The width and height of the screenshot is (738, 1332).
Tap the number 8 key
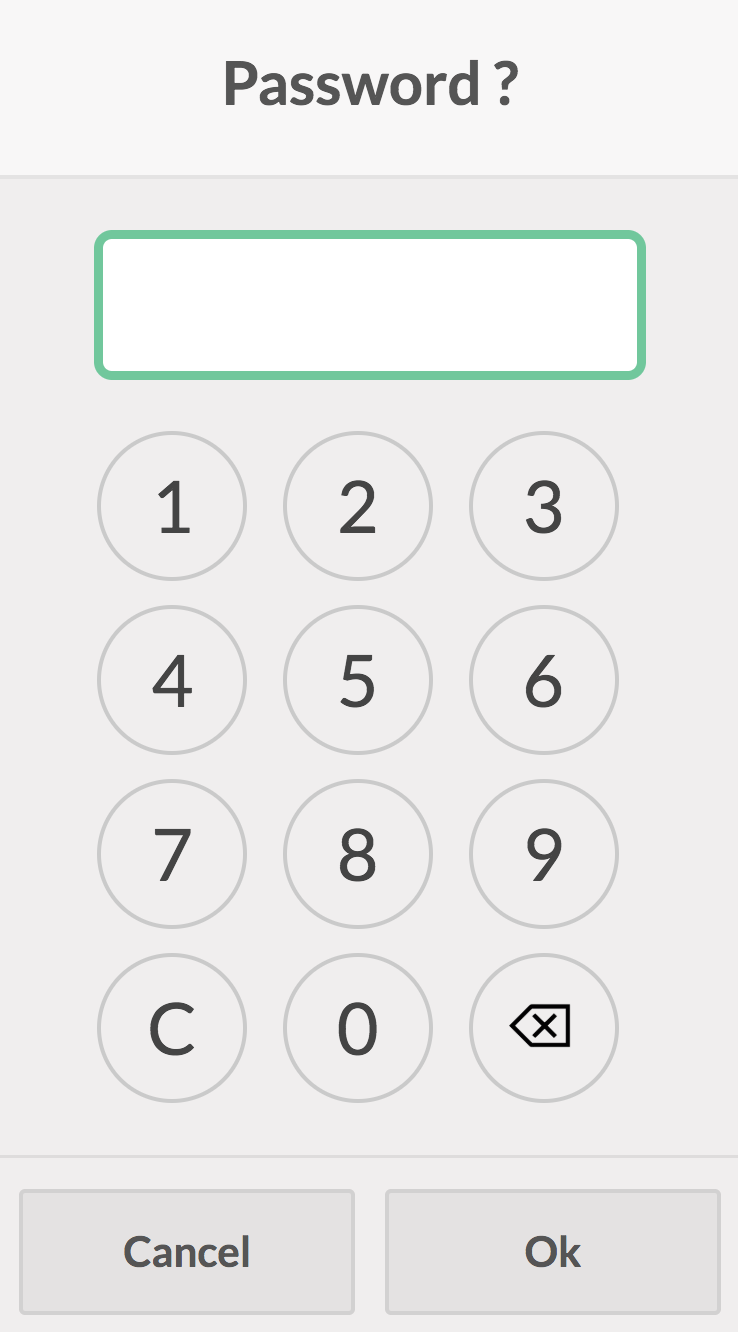(x=358, y=854)
